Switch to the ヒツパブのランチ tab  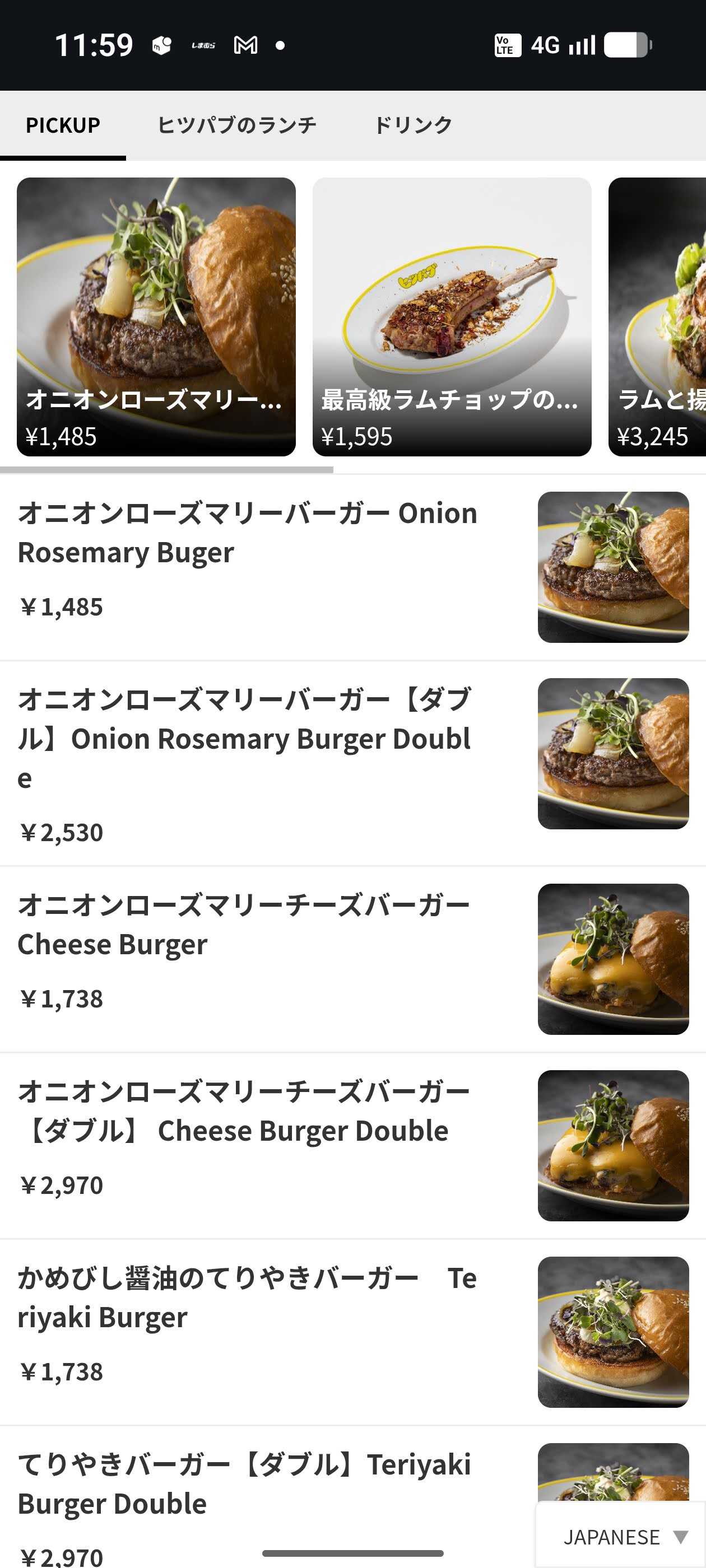tap(236, 125)
